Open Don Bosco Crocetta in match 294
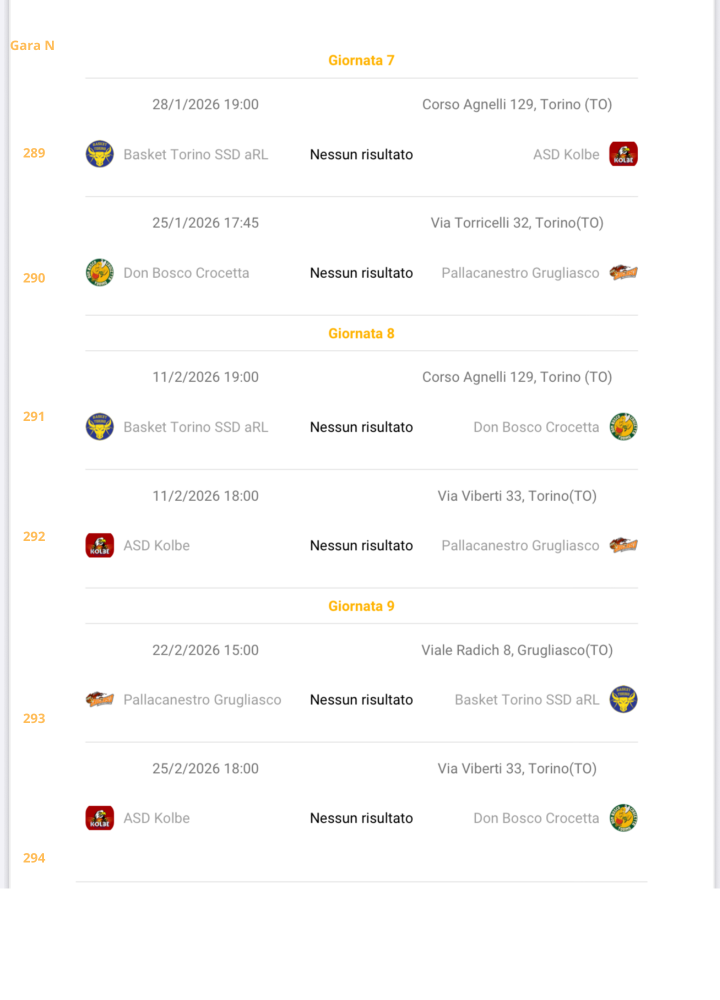Image resolution: width=720 pixels, height=1000 pixels. 536,818
